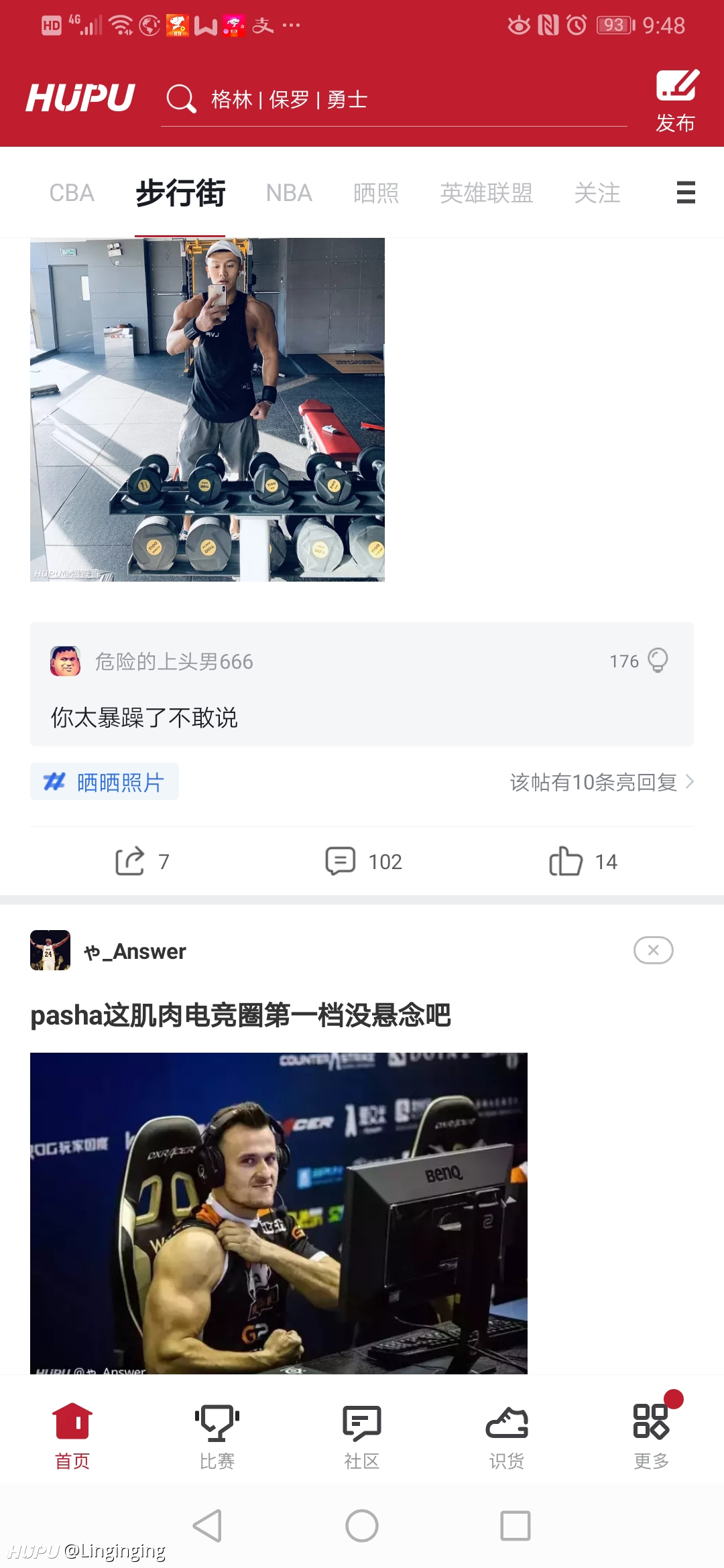Dismiss the post by ゃ_Answer
Viewport: 724px width, 1568px height.
coord(654,950)
